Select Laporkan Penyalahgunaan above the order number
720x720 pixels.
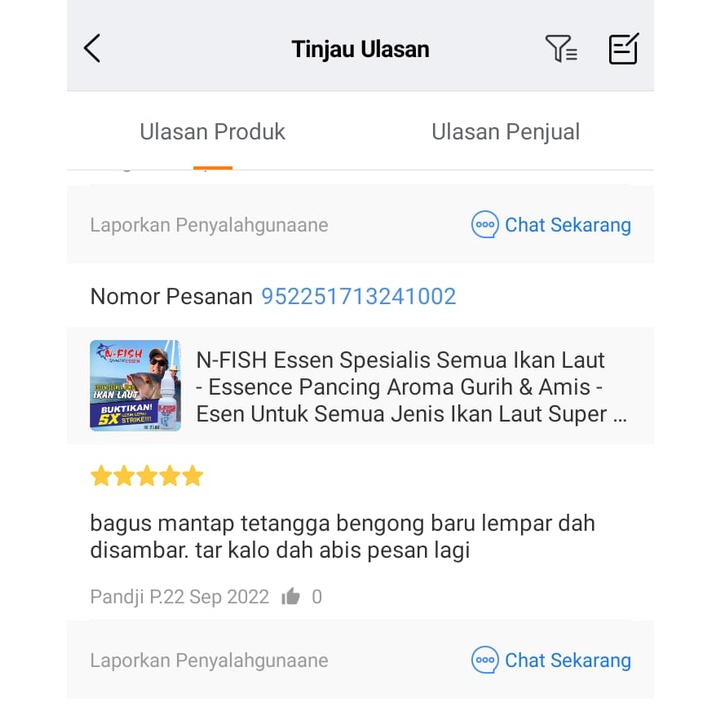tap(209, 225)
